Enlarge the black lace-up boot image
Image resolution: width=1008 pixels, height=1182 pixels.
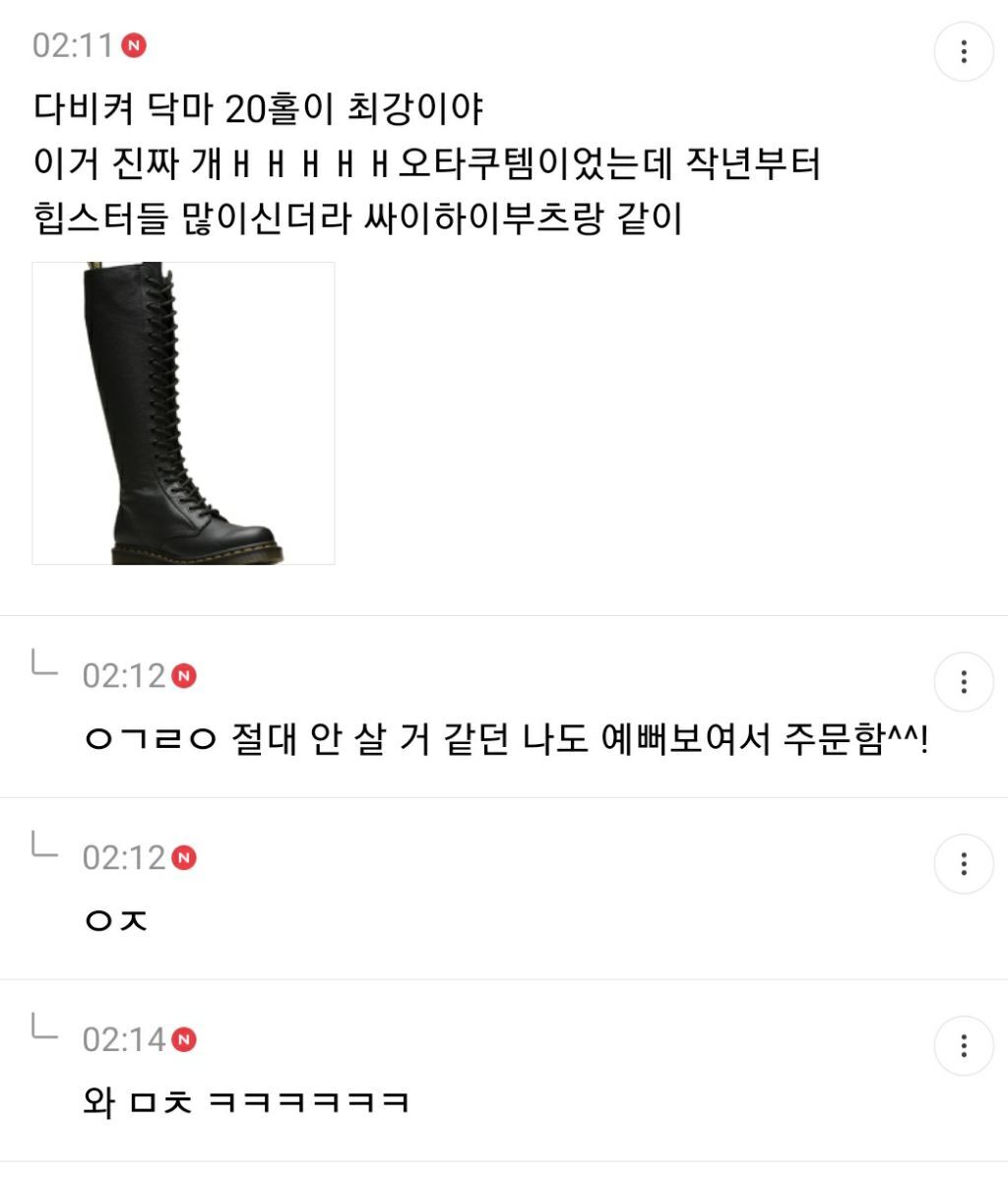(183, 413)
